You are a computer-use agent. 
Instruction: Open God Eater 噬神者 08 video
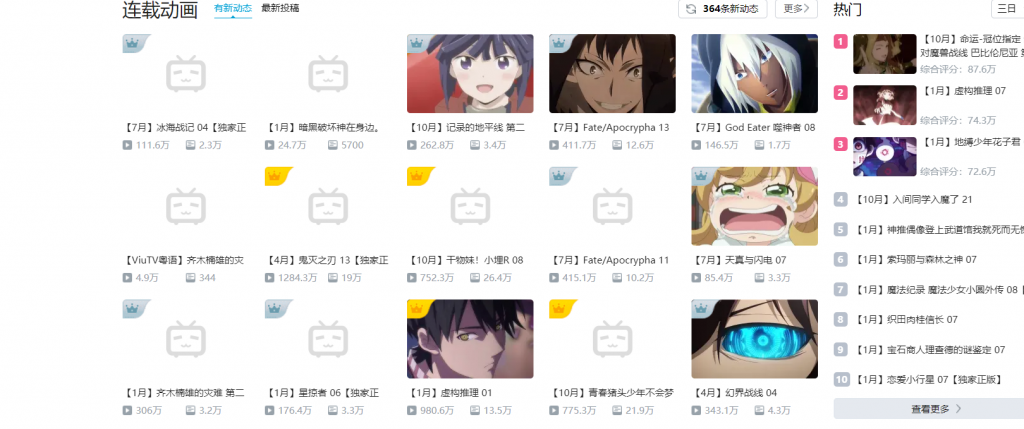tap(754, 74)
